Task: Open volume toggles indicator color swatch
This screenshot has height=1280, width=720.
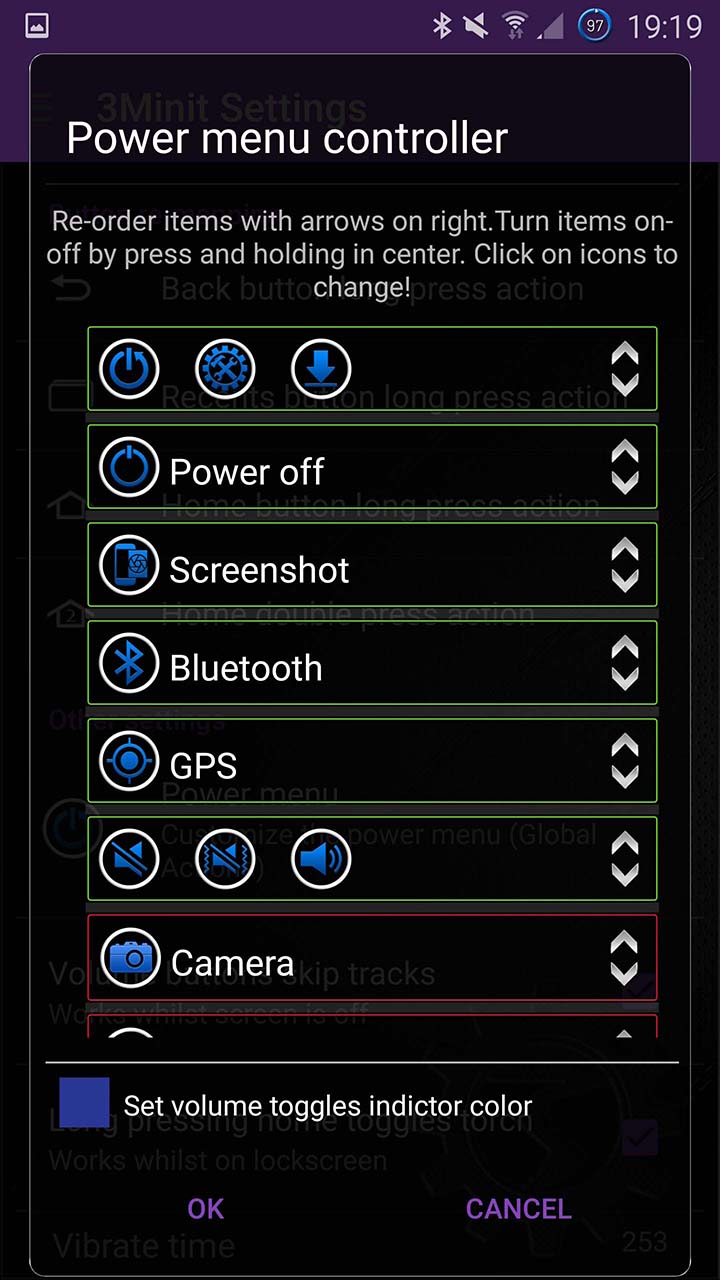Action: (84, 1103)
